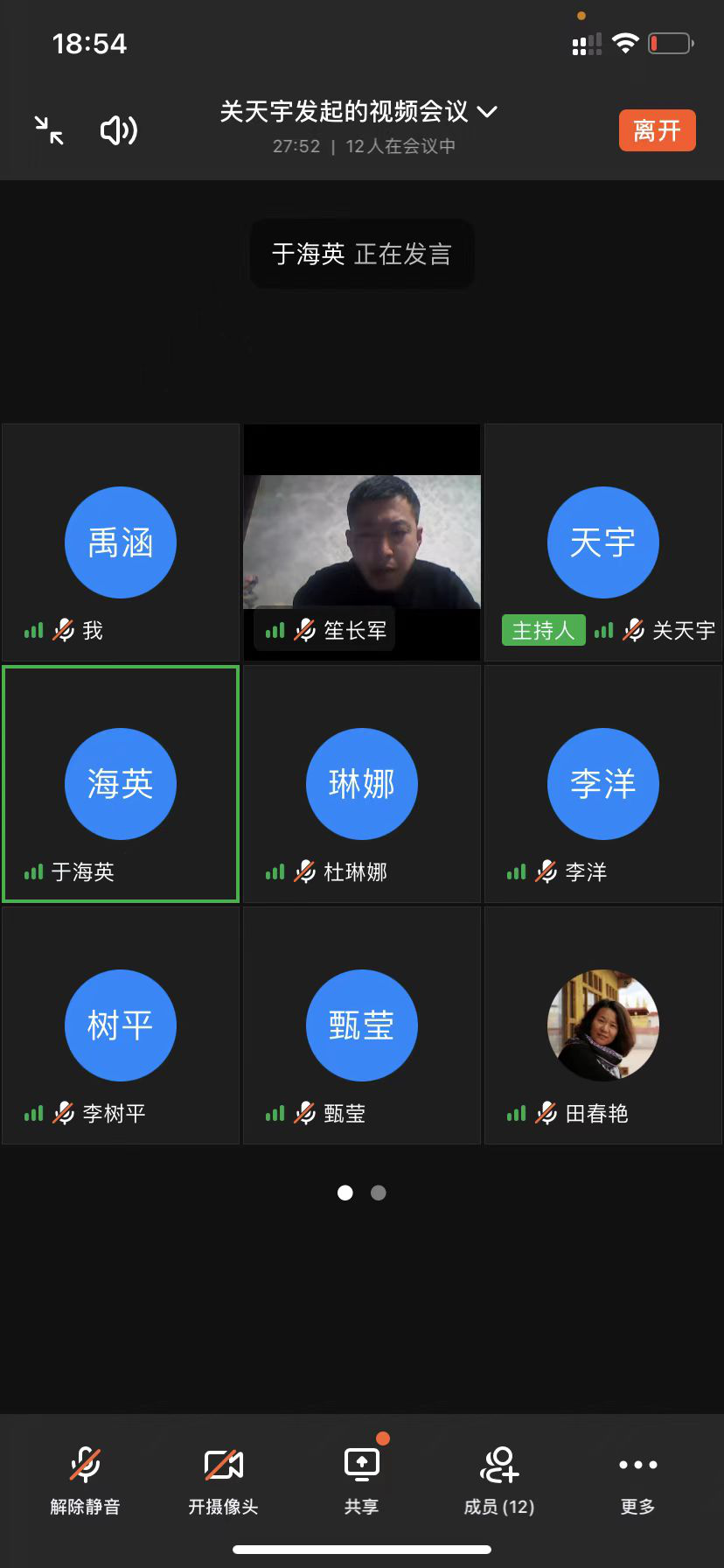
Task: Go to the second participants page dot
Action: pyautogui.click(x=379, y=1193)
